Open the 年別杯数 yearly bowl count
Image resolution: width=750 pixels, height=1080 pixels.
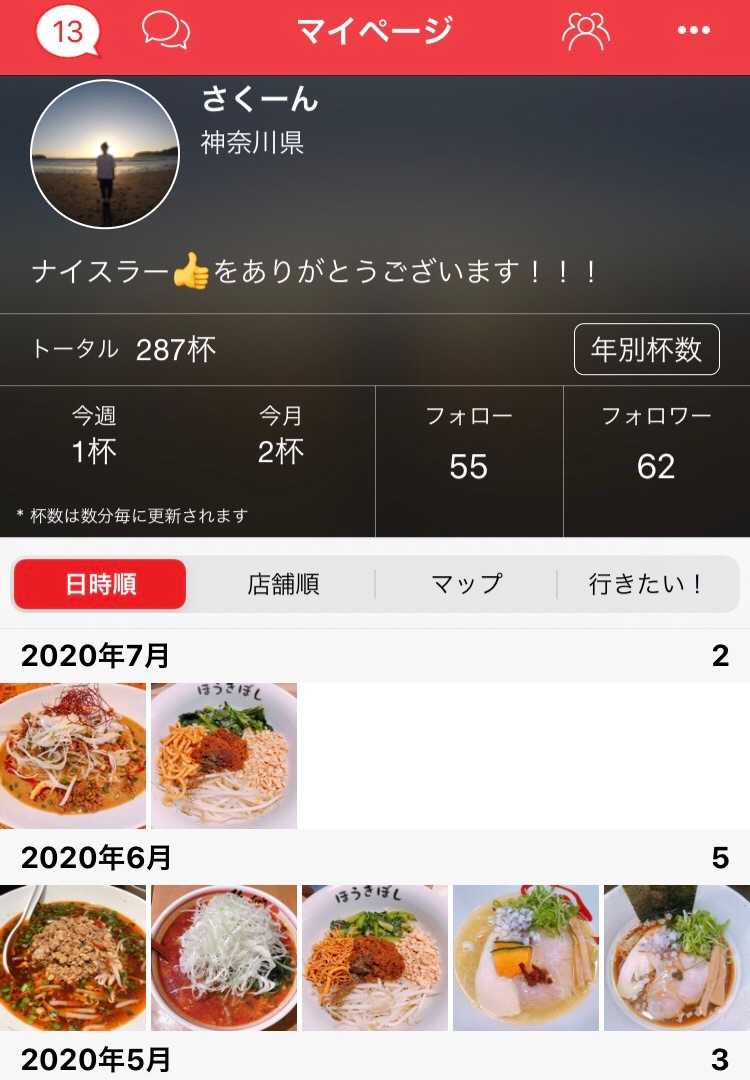[646, 349]
